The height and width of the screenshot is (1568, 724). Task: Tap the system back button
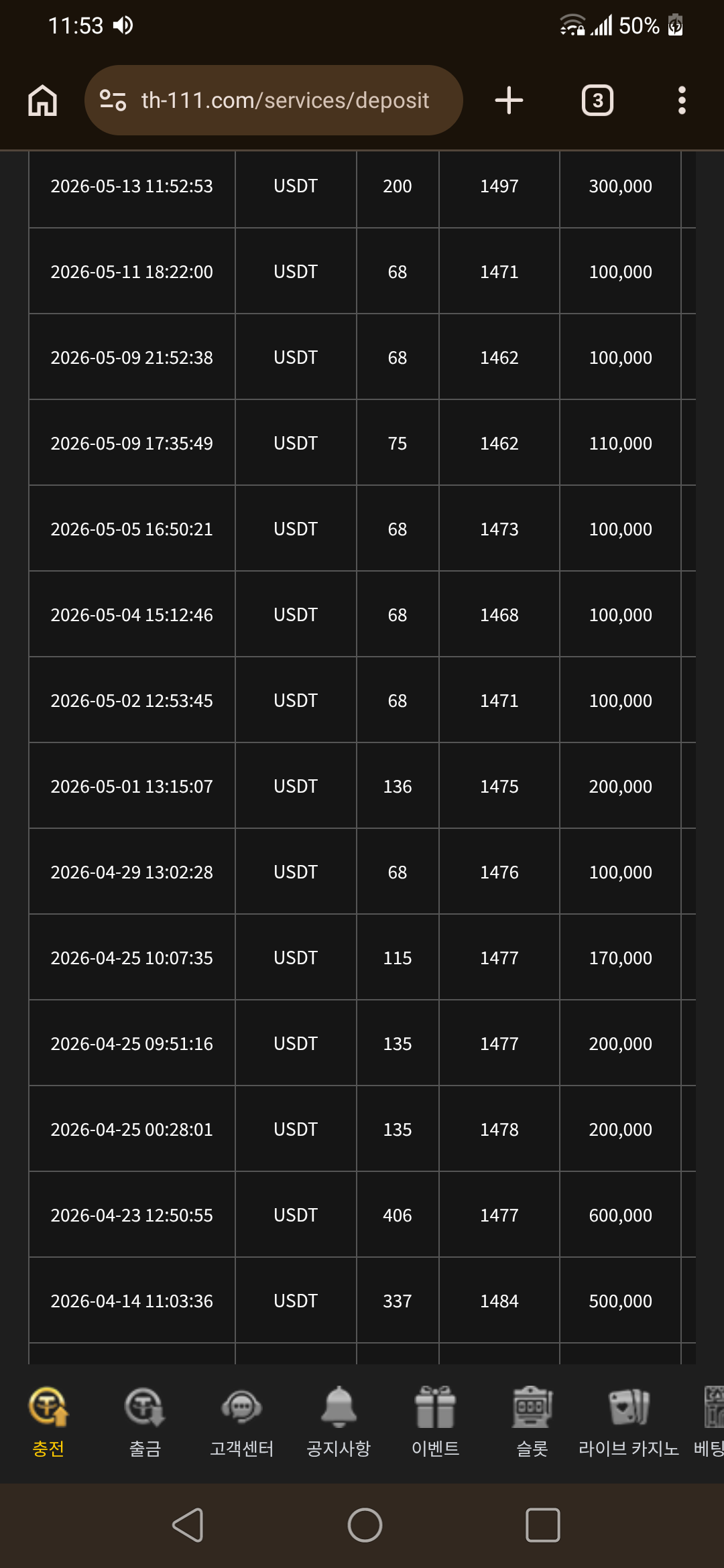(188, 1525)
